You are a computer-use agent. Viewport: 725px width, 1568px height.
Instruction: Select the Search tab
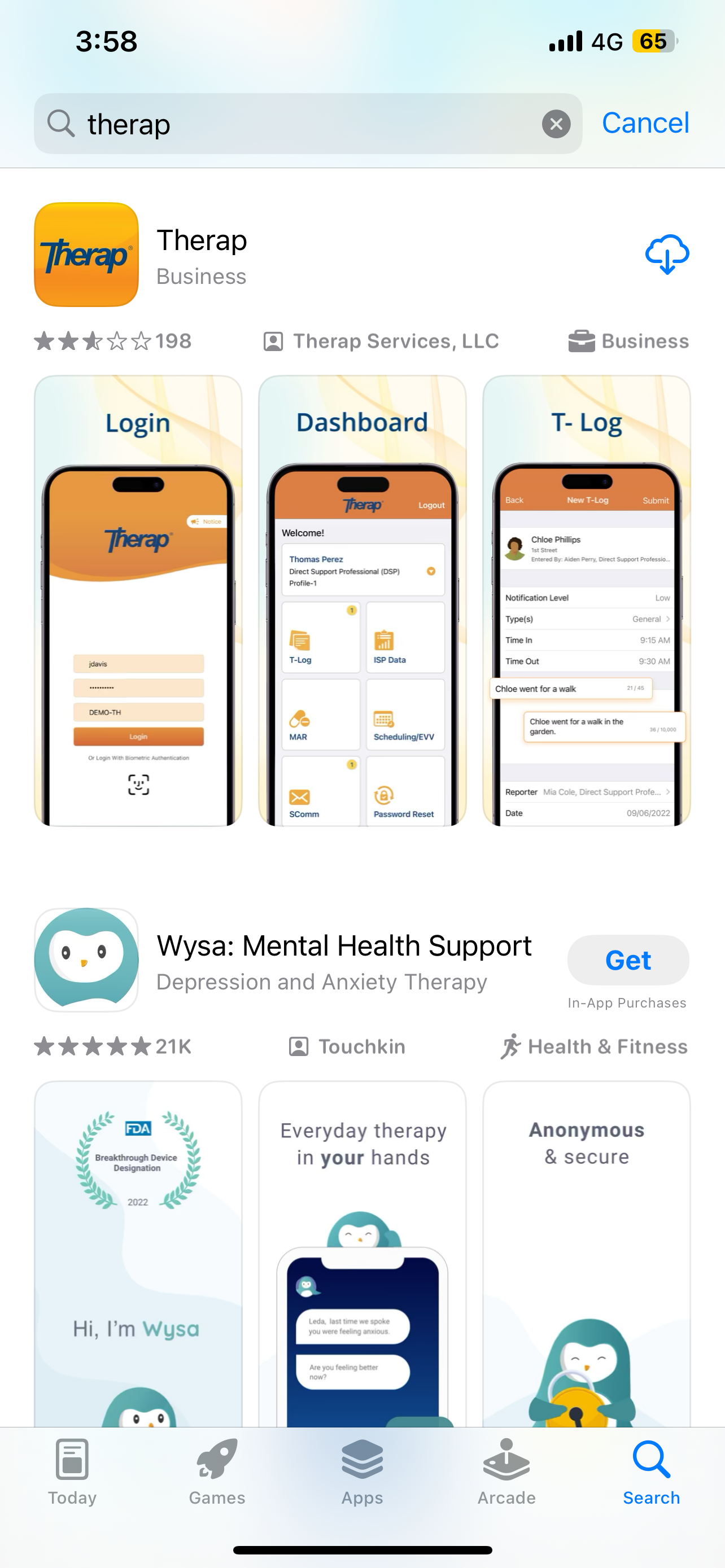652,1472
